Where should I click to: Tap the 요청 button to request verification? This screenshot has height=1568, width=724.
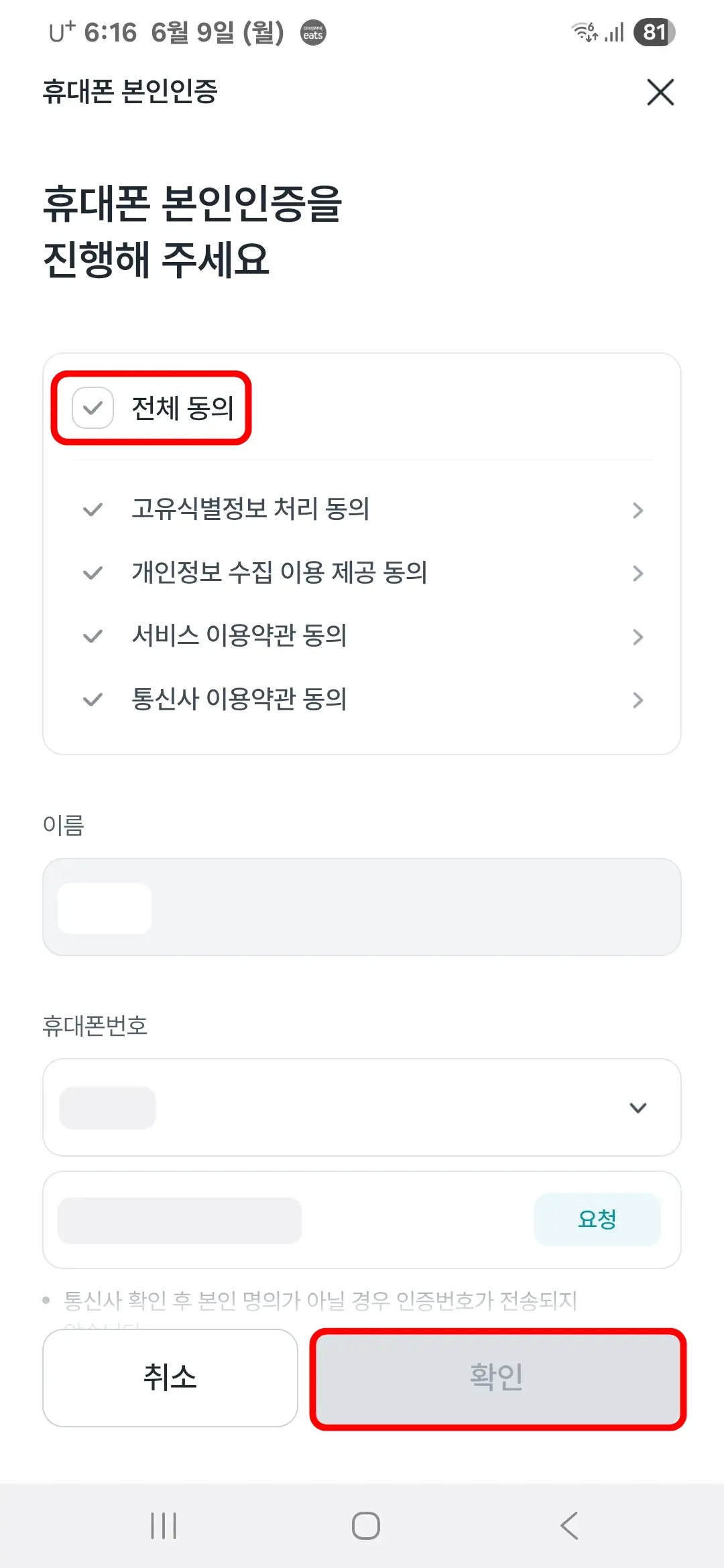coord(597,1220)
